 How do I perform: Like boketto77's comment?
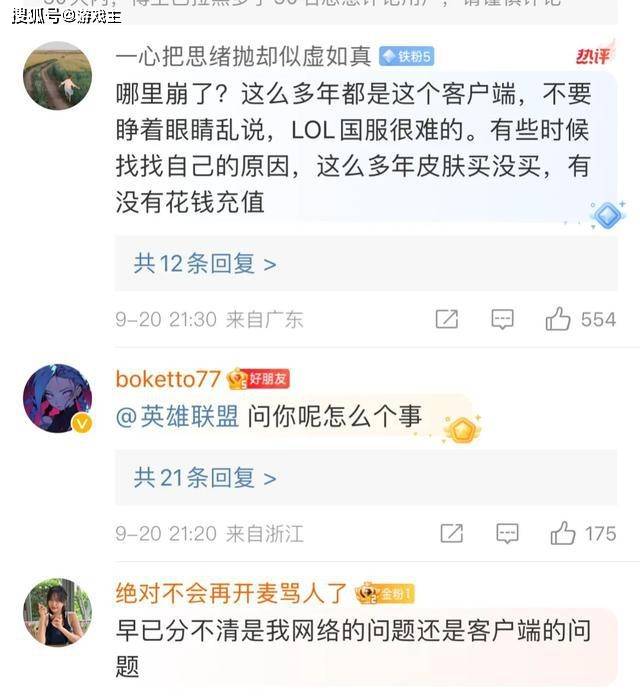point(563,533)
